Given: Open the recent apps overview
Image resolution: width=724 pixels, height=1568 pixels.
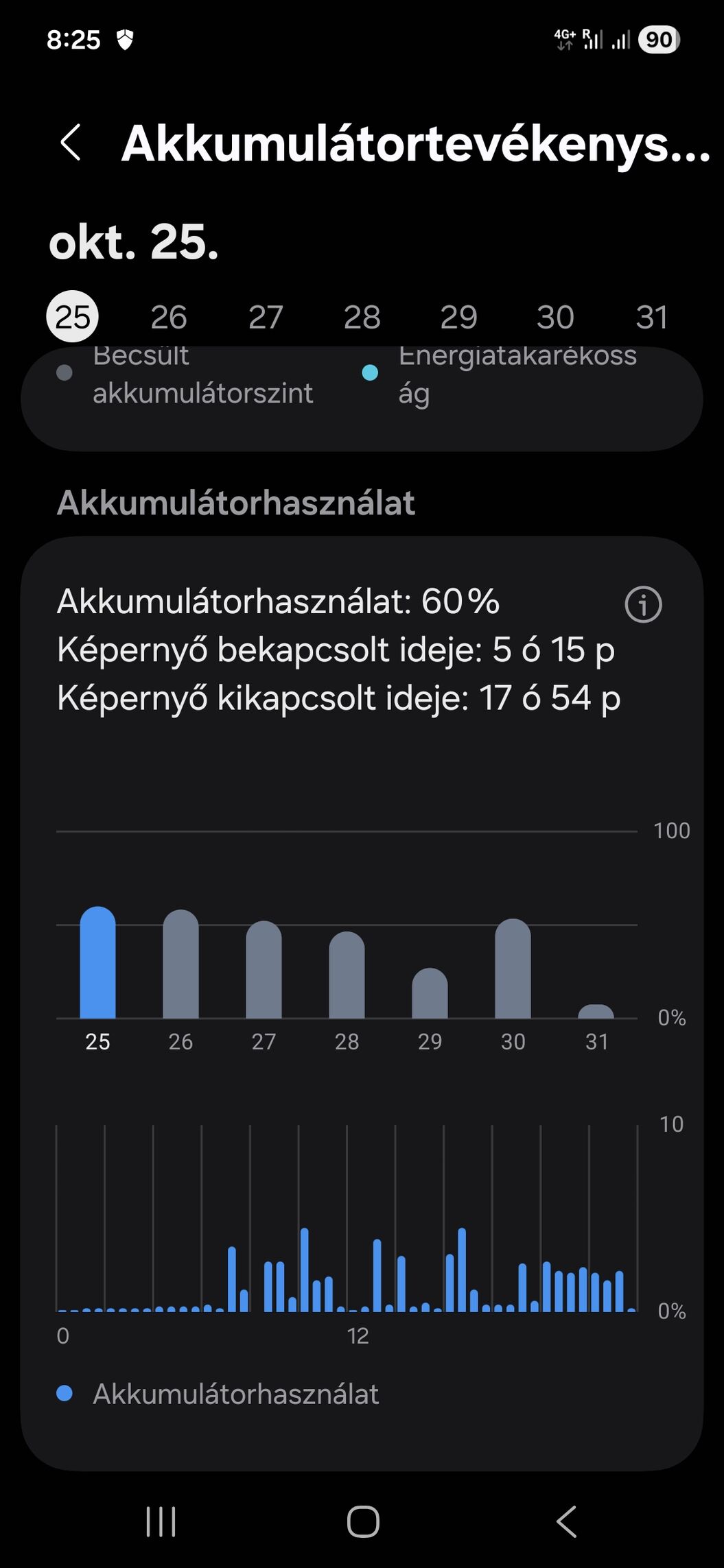Looking at the screenshot, I should (161, 1521).
